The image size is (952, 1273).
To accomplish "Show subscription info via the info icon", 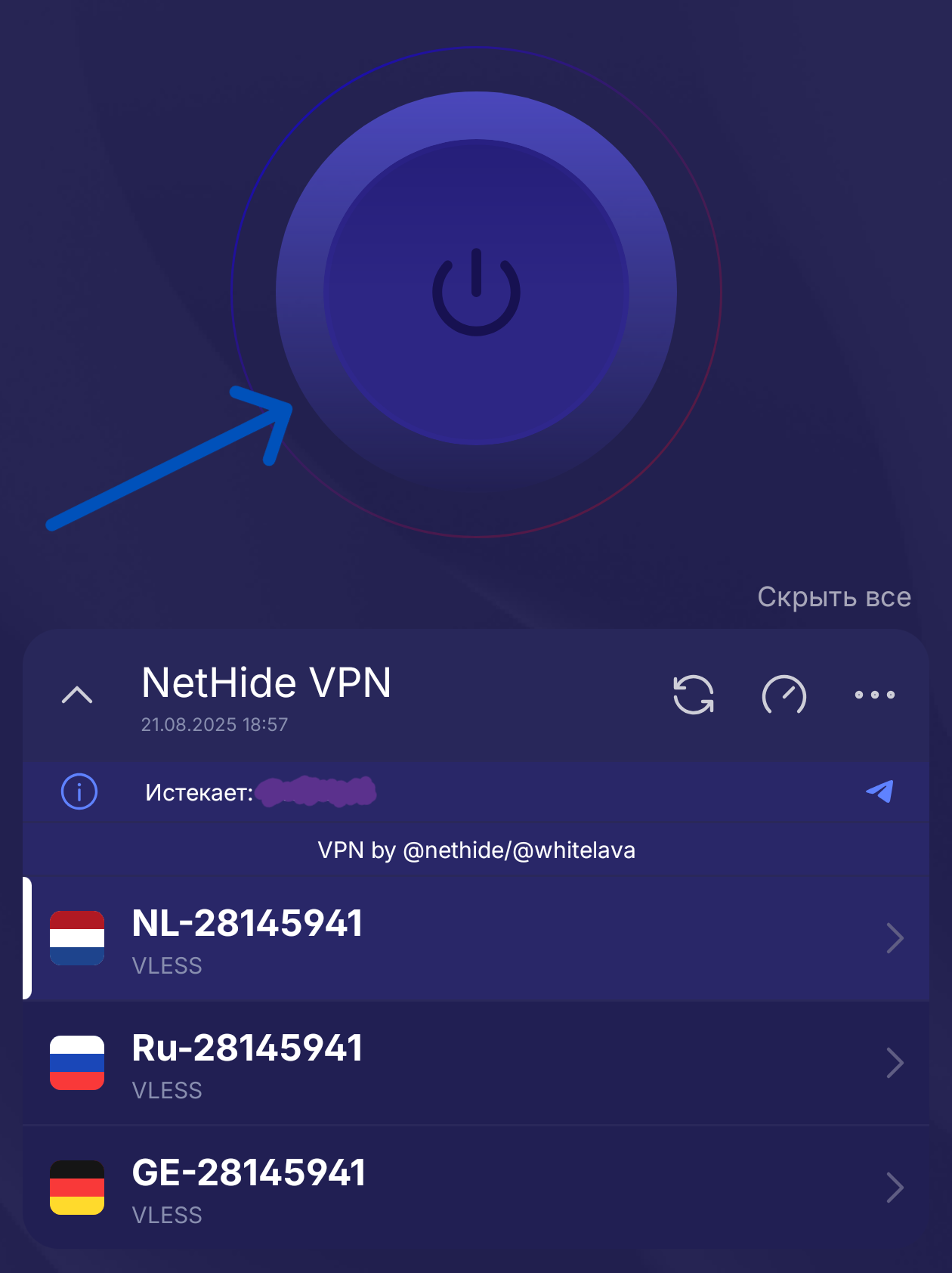I will (79, 791).
